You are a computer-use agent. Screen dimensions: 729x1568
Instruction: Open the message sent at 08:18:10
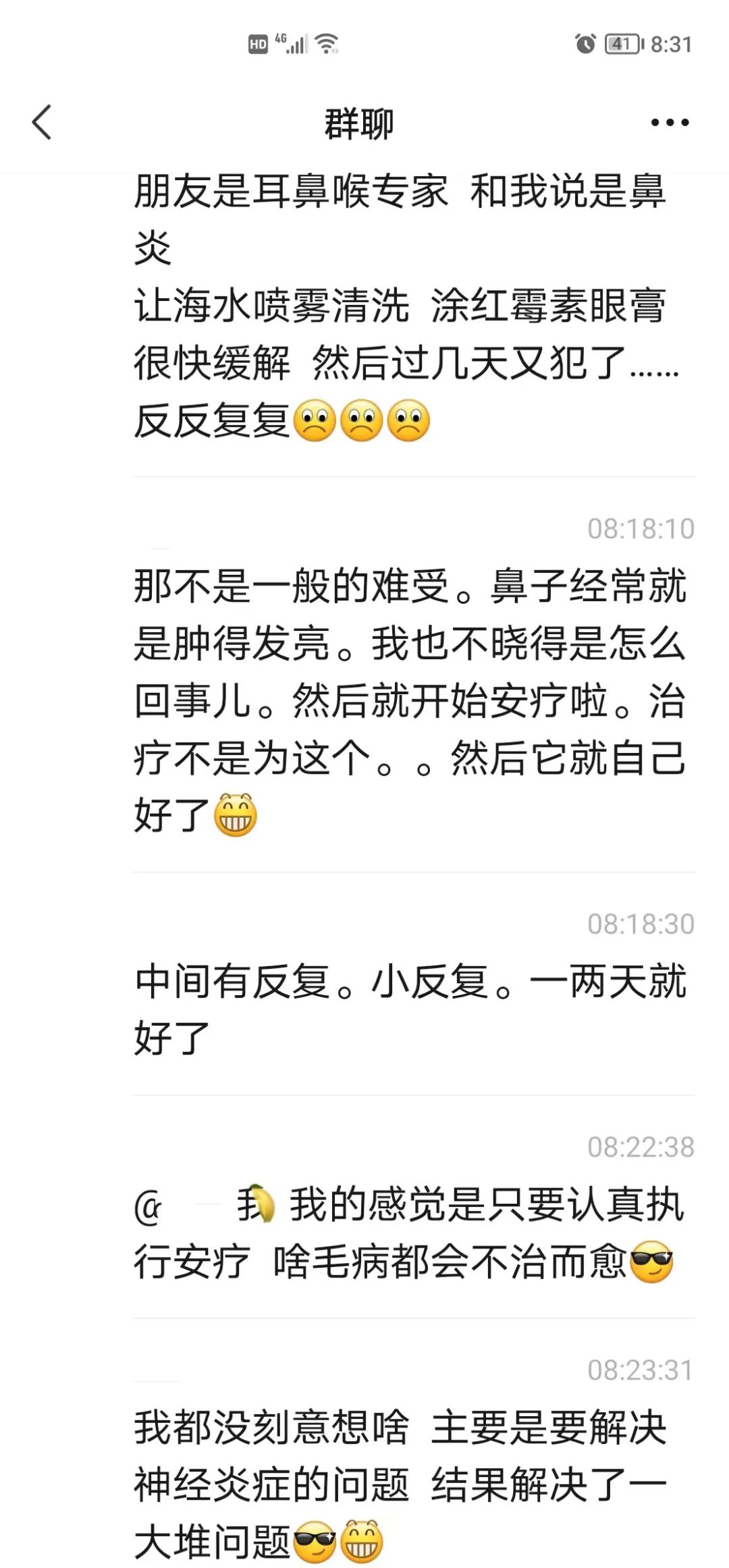[410, 700]
